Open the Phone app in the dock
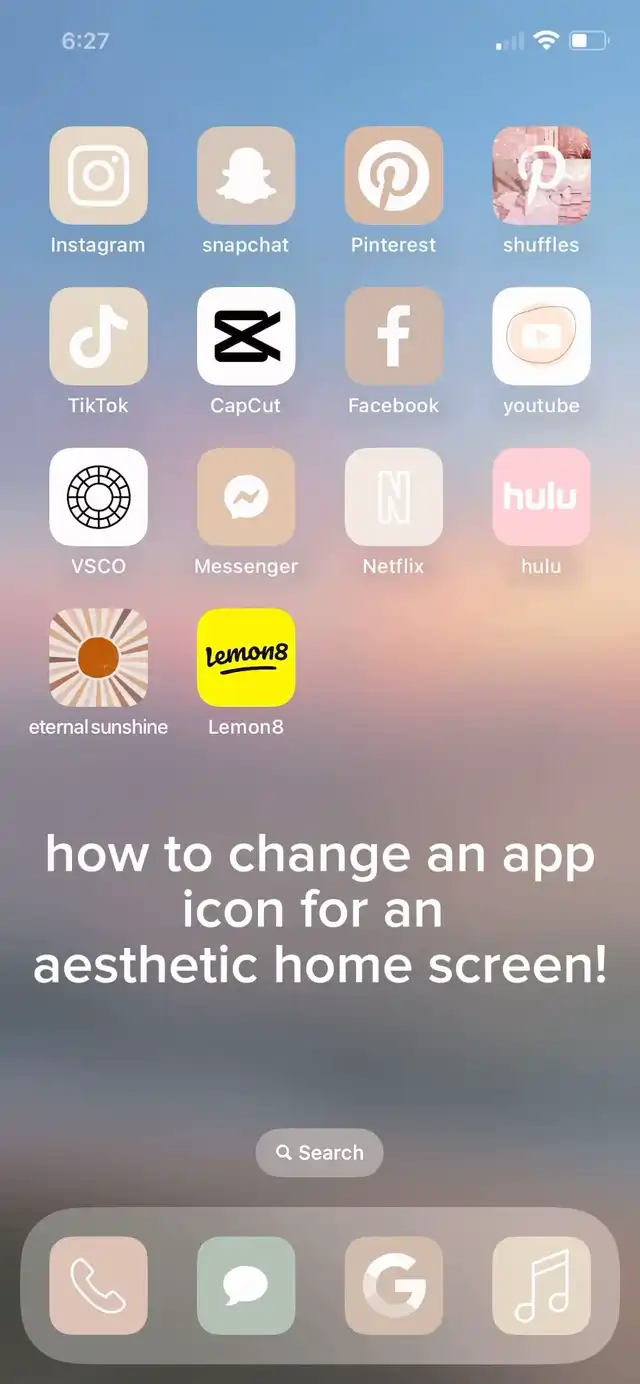 98,1286
